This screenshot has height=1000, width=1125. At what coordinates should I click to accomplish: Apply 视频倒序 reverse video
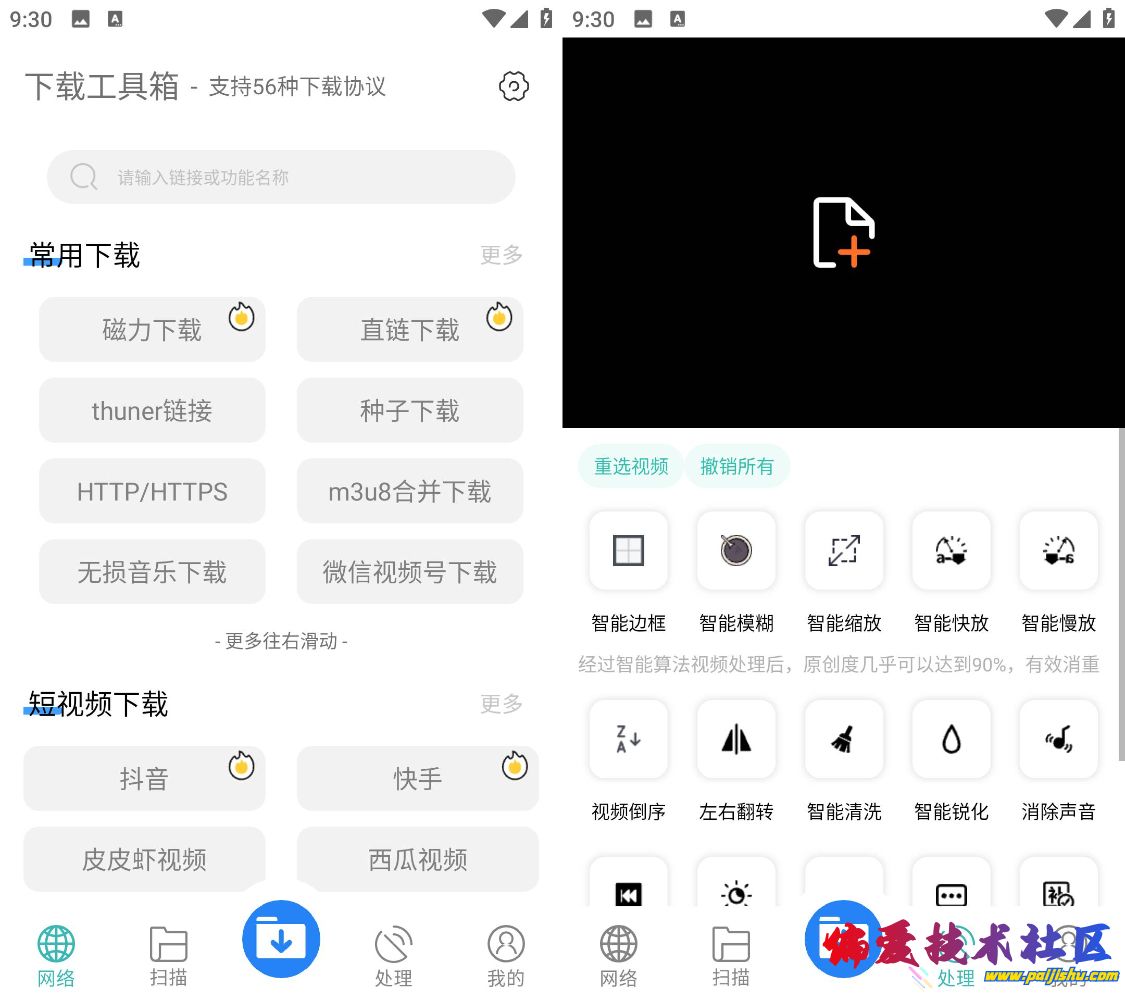tap(628, 740)
